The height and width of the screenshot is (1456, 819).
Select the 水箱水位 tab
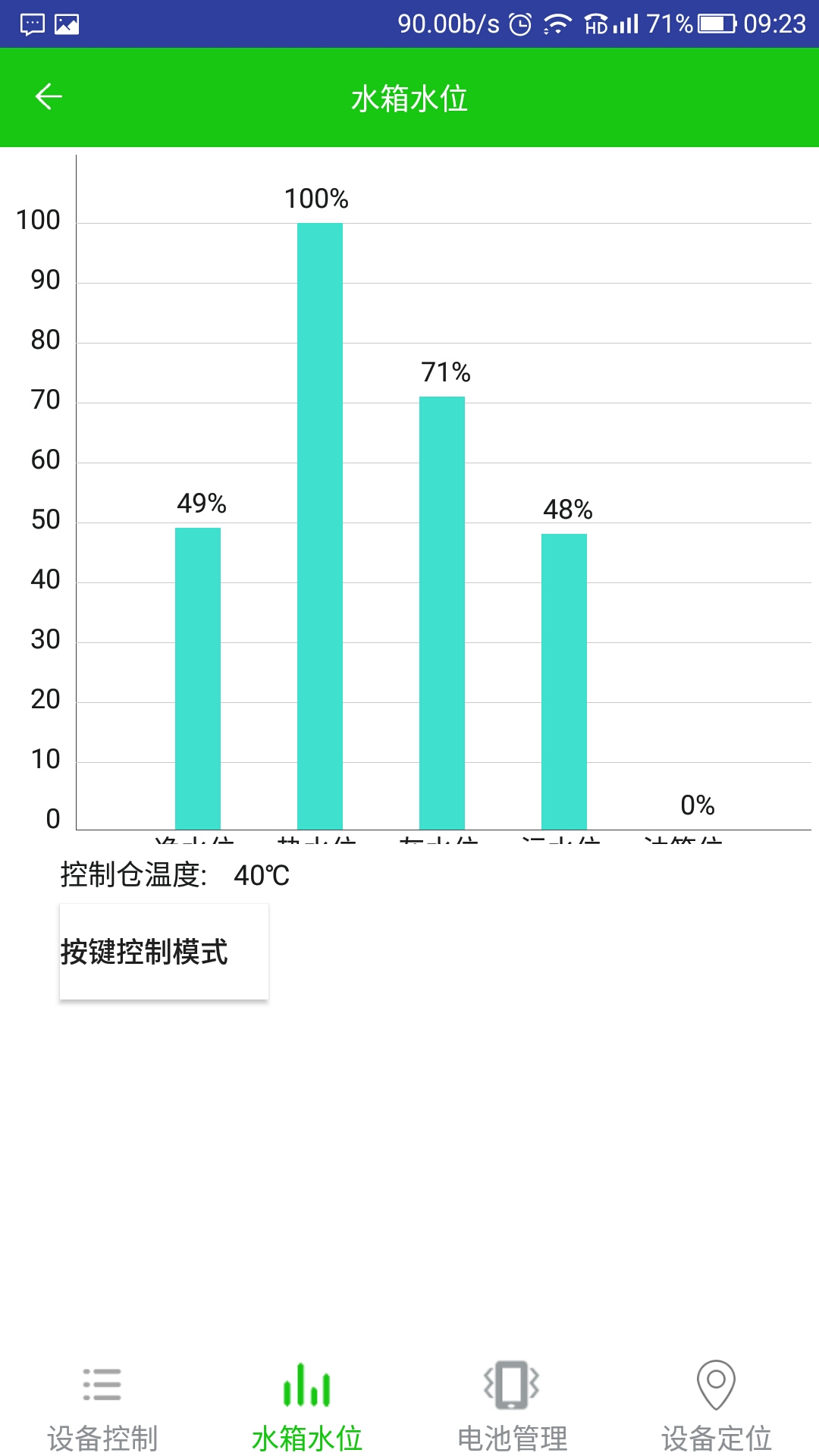coord(307,1405)
